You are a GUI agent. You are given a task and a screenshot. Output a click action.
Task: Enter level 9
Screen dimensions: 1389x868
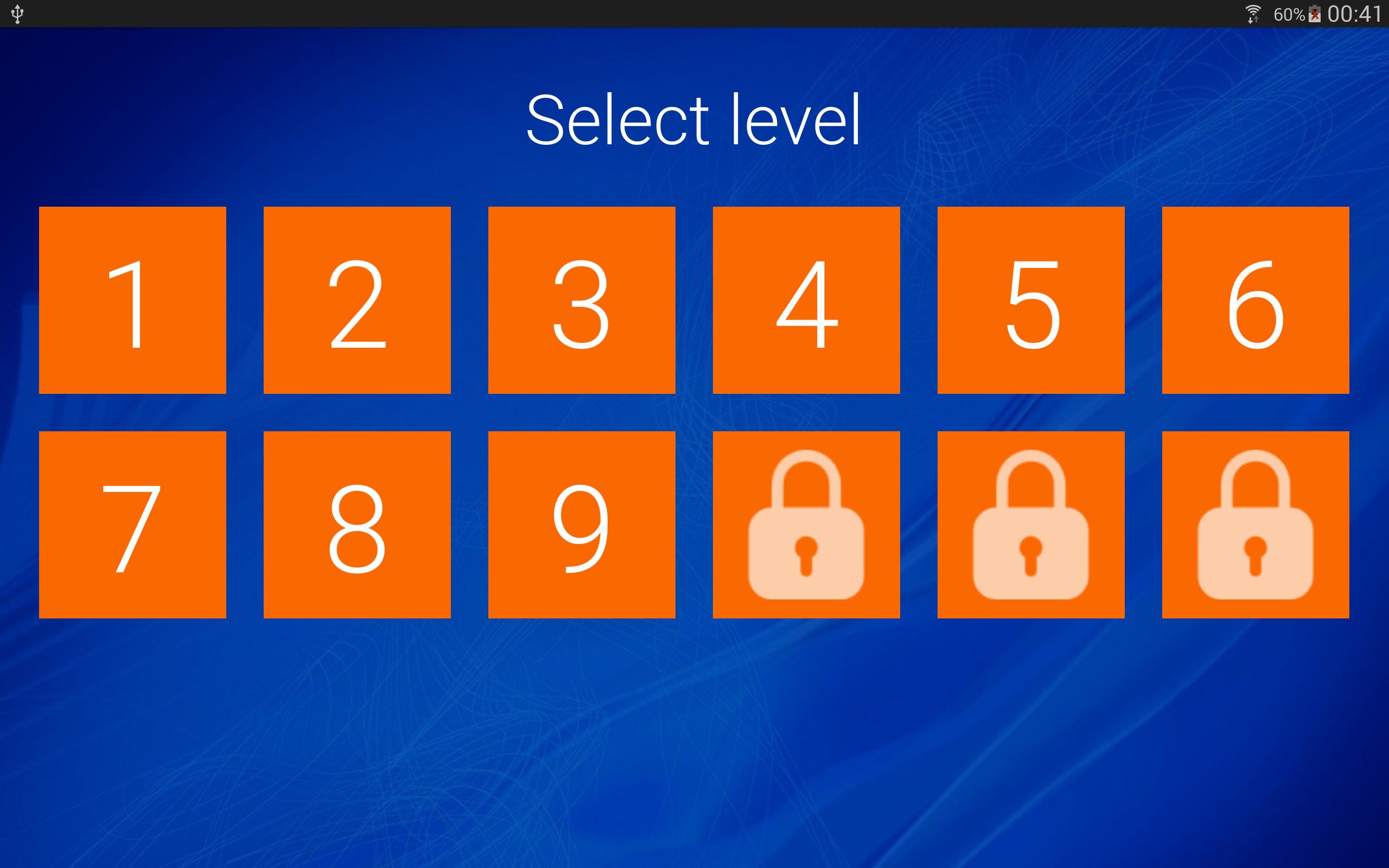pyautogui.click(x=582, y=524)
